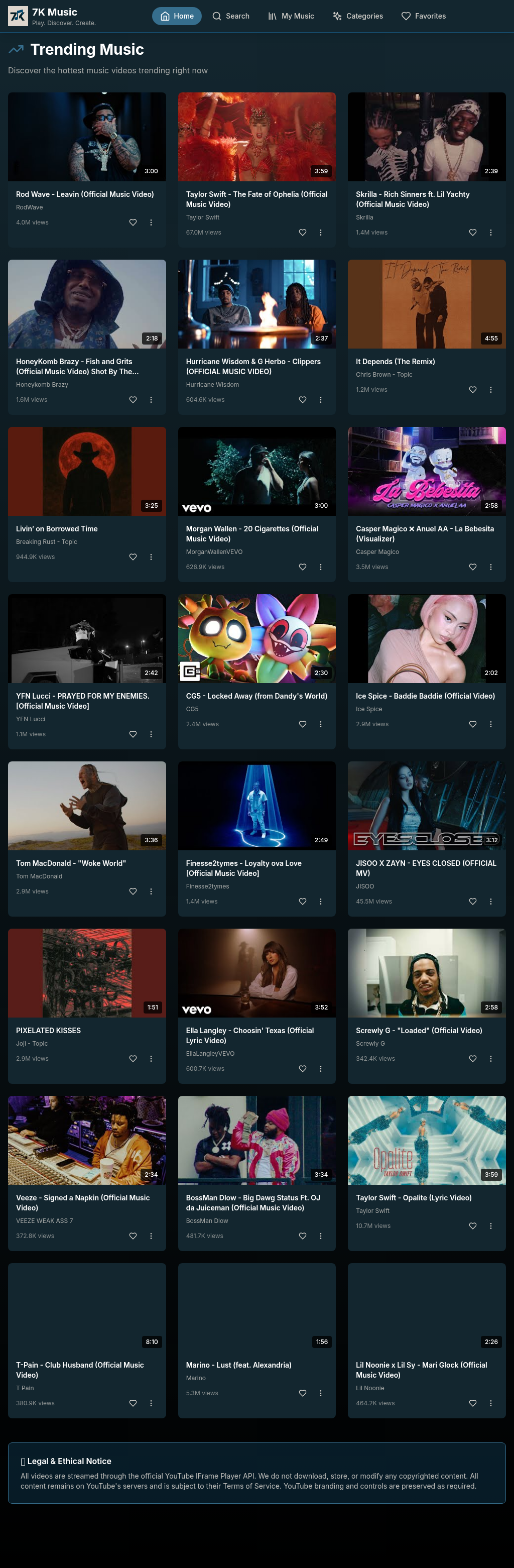Open the My Music tab
The width and height of the screenshot is (514, 1568).
[291, 16]
